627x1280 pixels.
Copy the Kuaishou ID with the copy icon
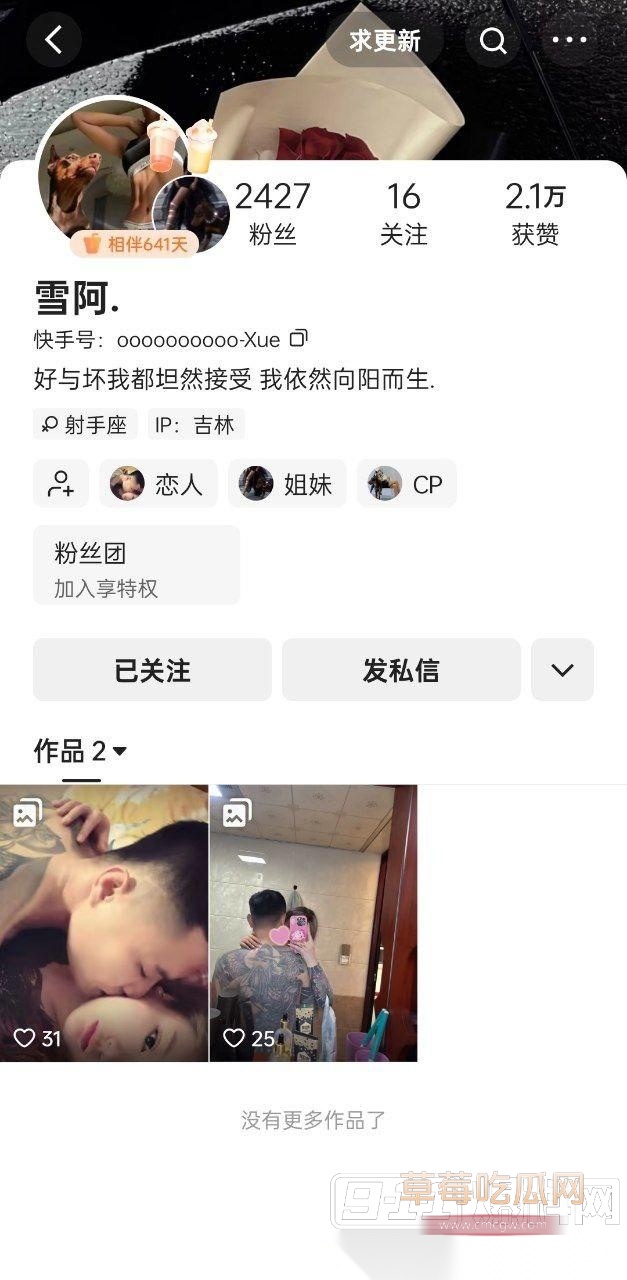coord(298,338)
